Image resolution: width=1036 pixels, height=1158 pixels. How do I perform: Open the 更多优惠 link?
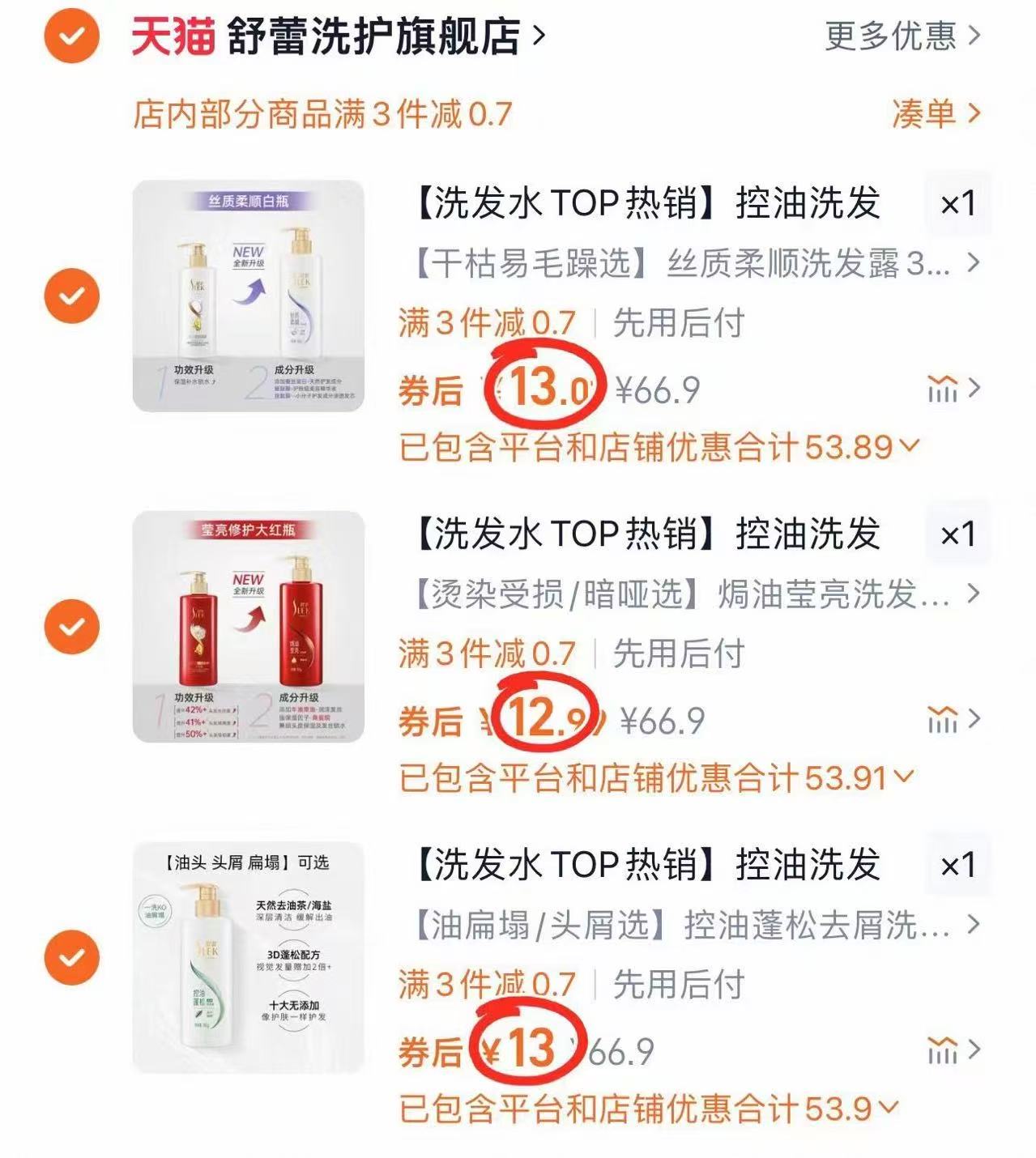click(x=889, y=37)
